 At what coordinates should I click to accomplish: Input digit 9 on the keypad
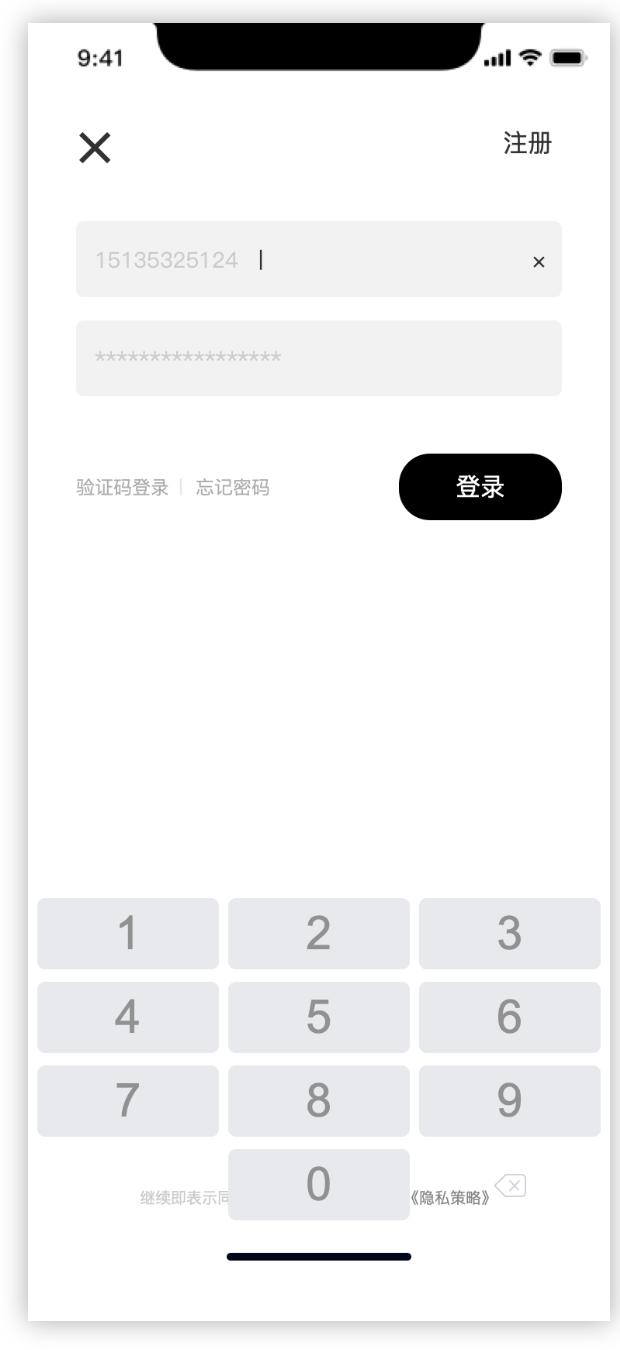coord(509,1101)
